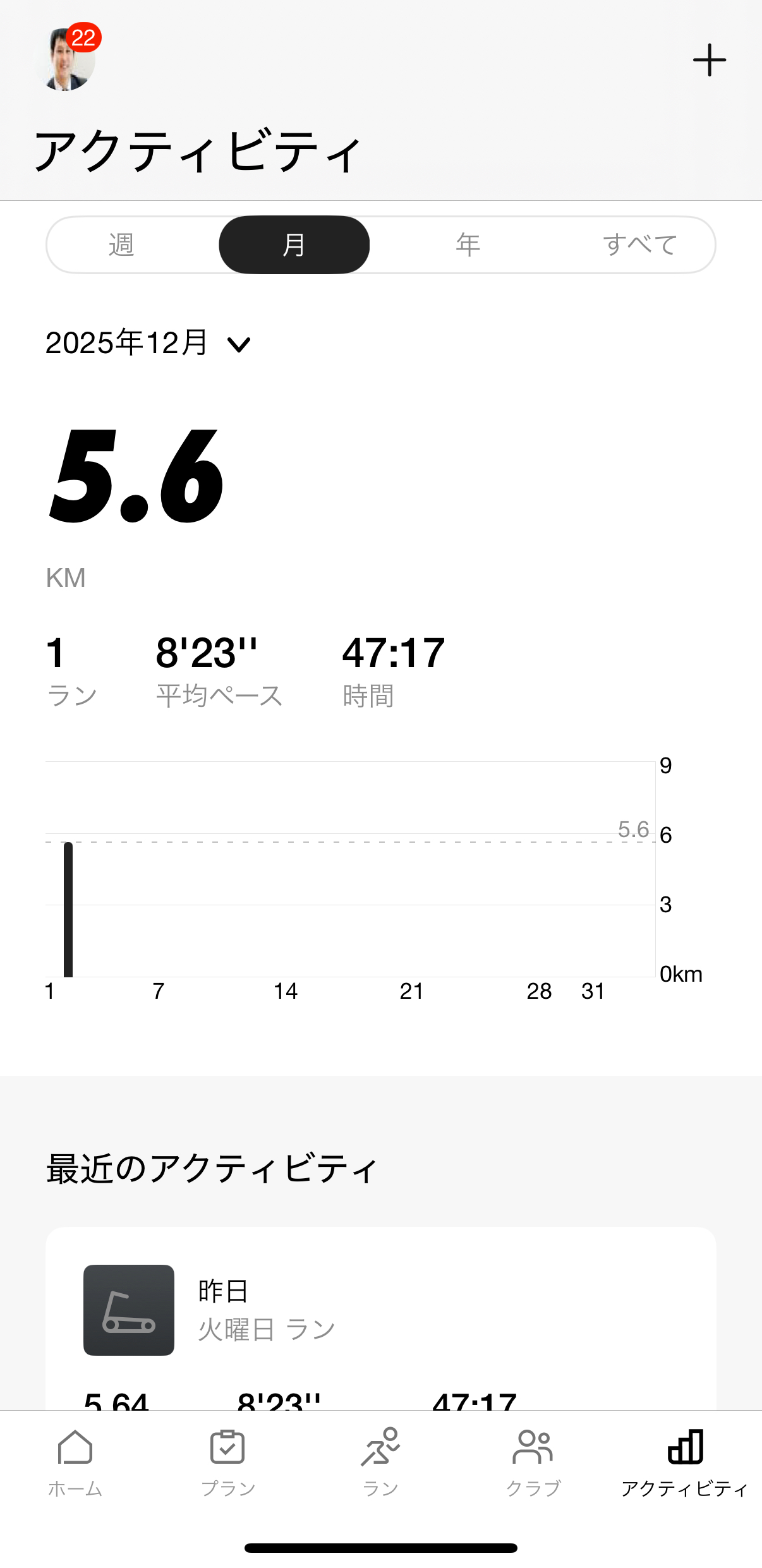Switch to the 週 segment

pos(121,244)
